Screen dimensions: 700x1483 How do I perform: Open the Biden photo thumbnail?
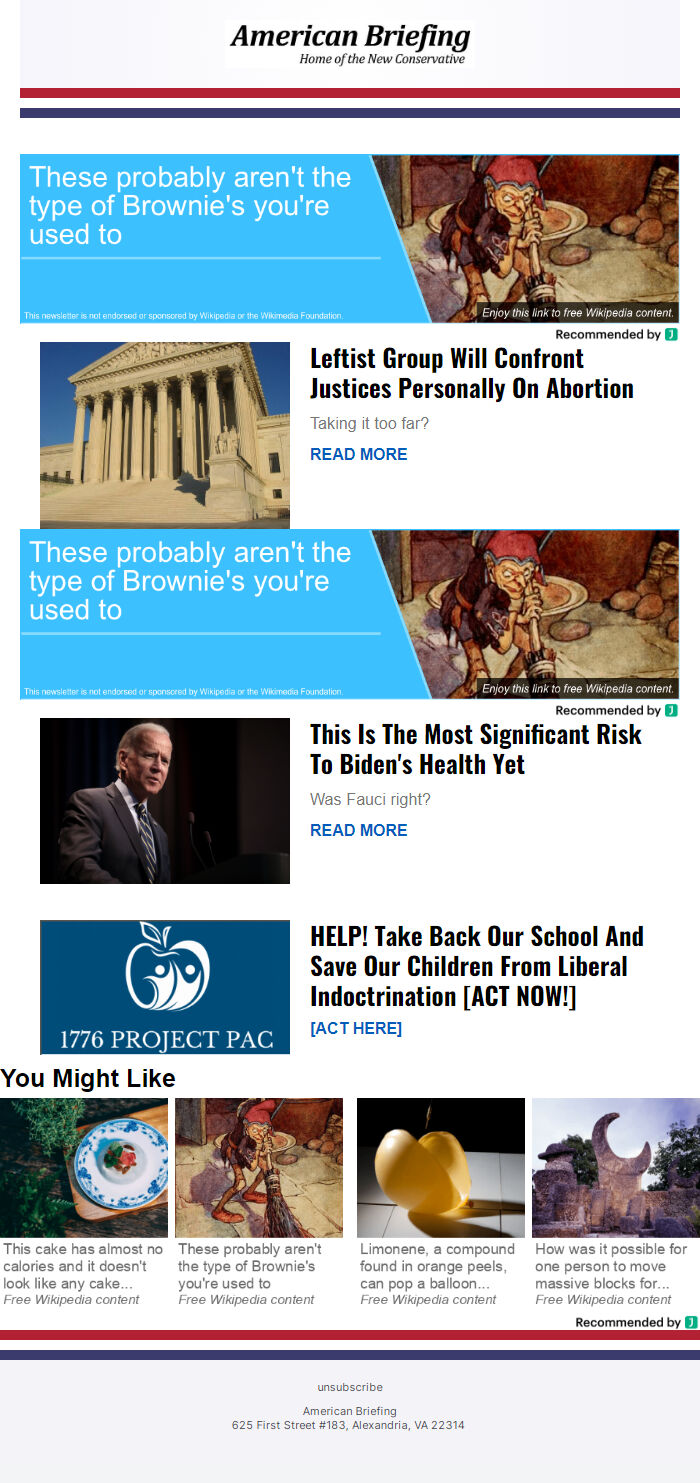pos(165,800)
